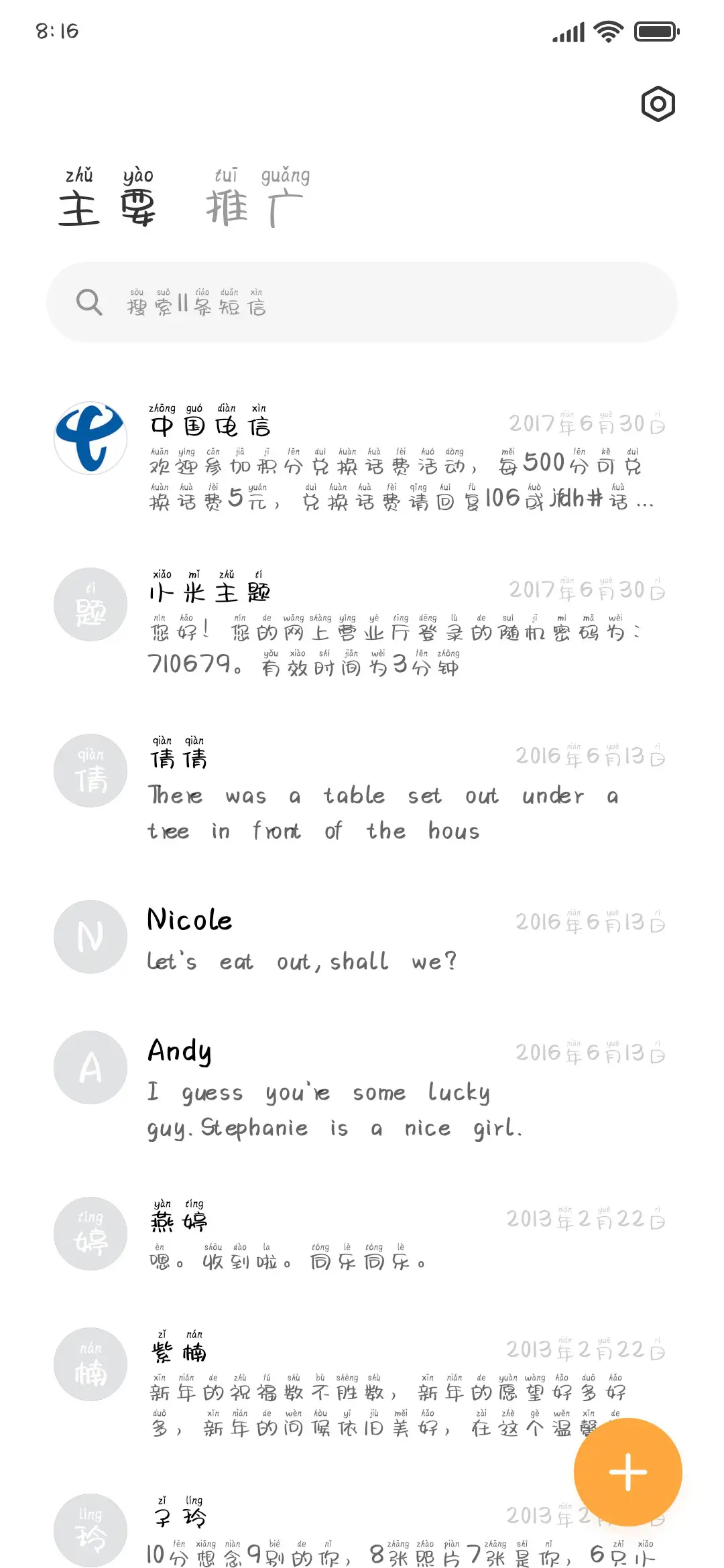Tap 倩倩's circular avatar

(x=90, y=771)
